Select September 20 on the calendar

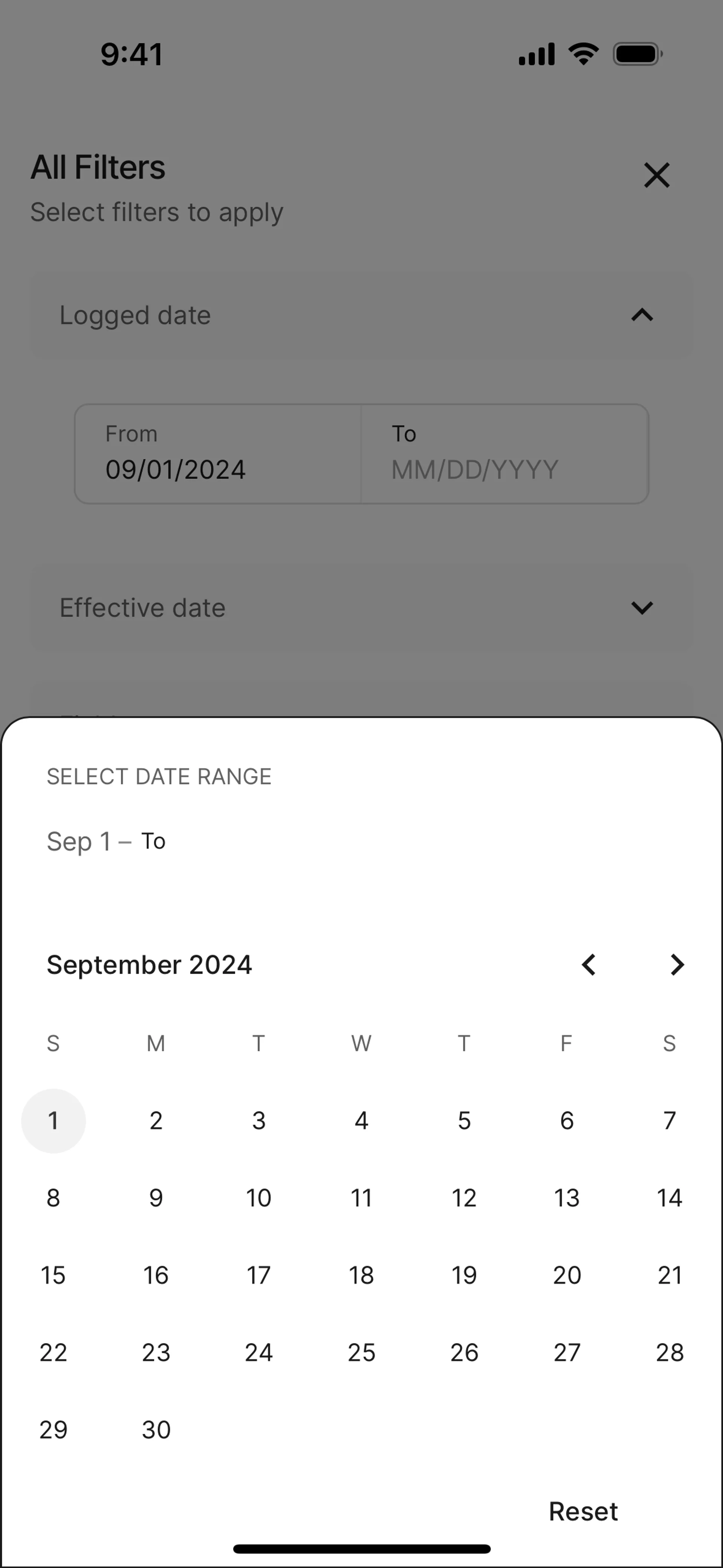(x=567, y=1275)
